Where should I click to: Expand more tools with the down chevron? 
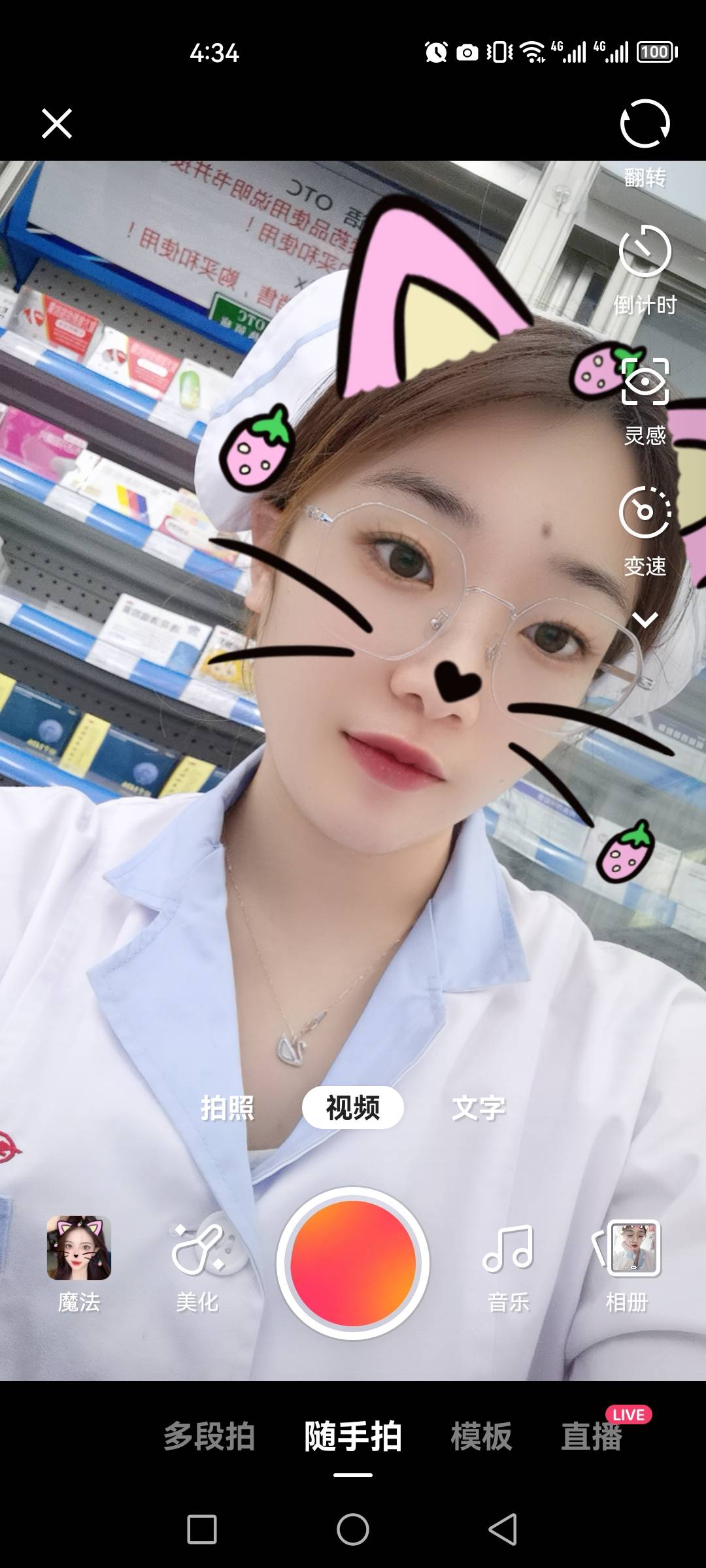pyautogui.click(x=645, y=619)
